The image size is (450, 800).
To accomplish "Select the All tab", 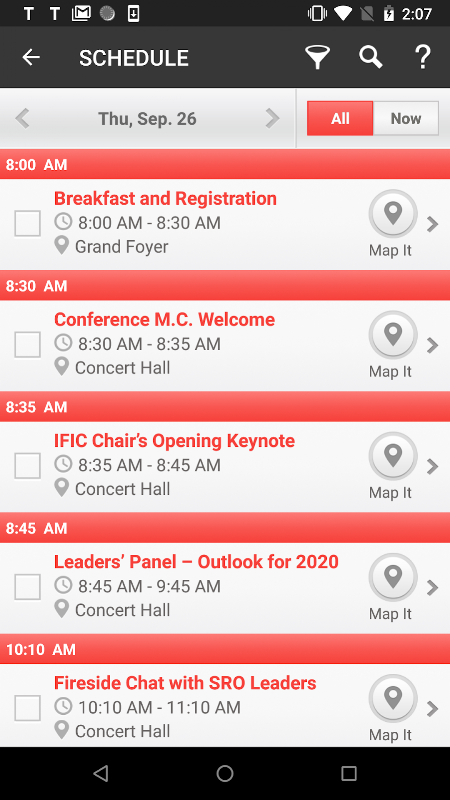I will click(x=340, y=118).
